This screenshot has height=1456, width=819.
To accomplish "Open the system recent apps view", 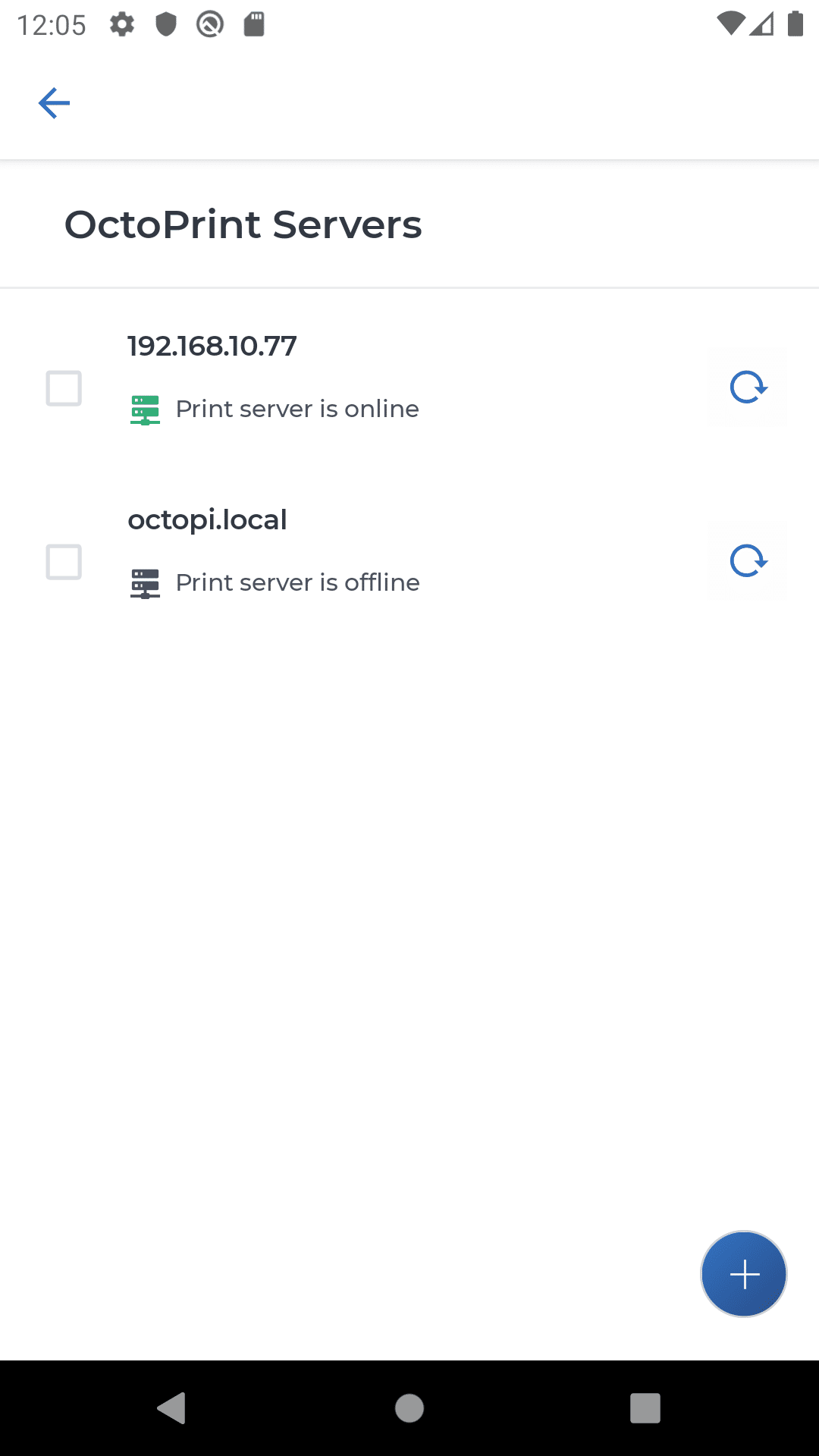I will (645, 1408).
